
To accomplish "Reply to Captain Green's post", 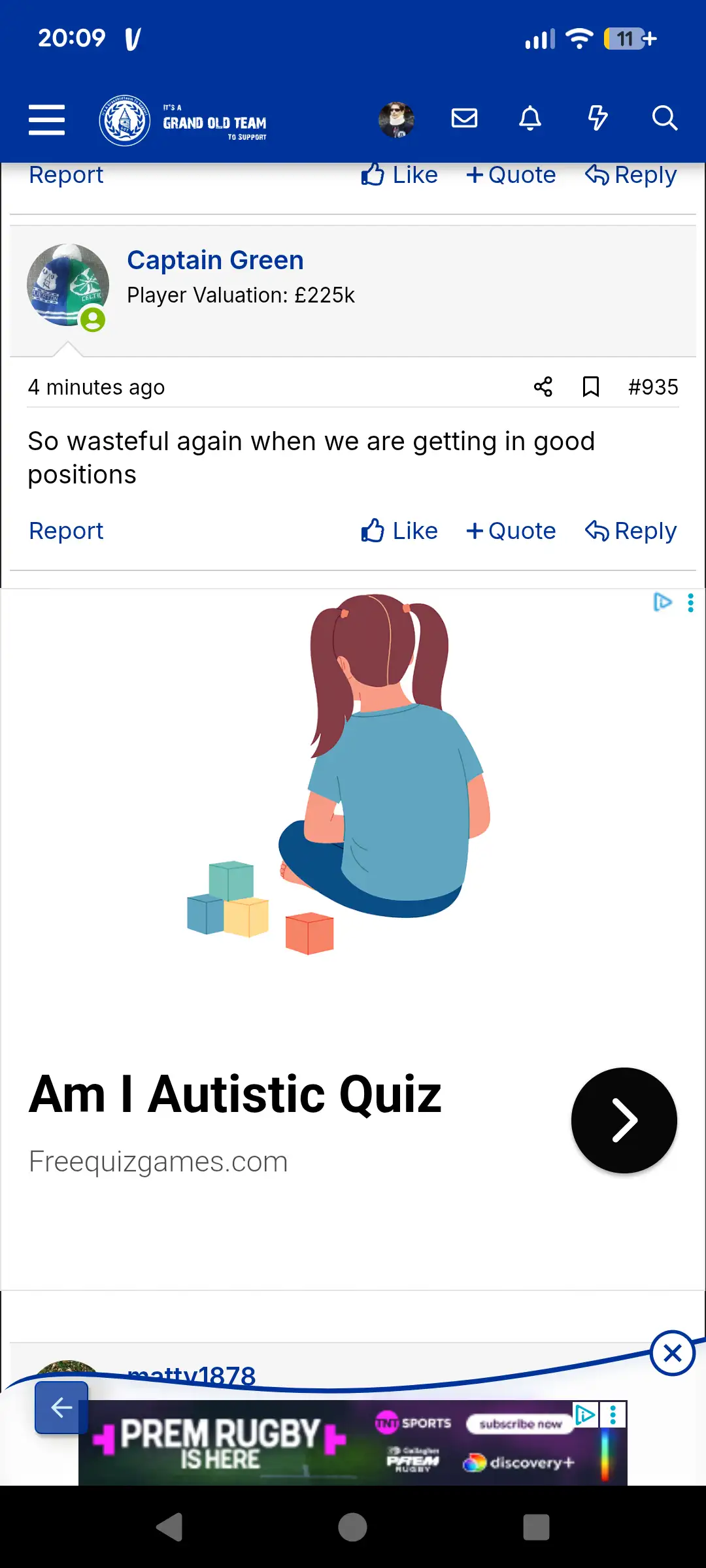I will tap(631, 531).
